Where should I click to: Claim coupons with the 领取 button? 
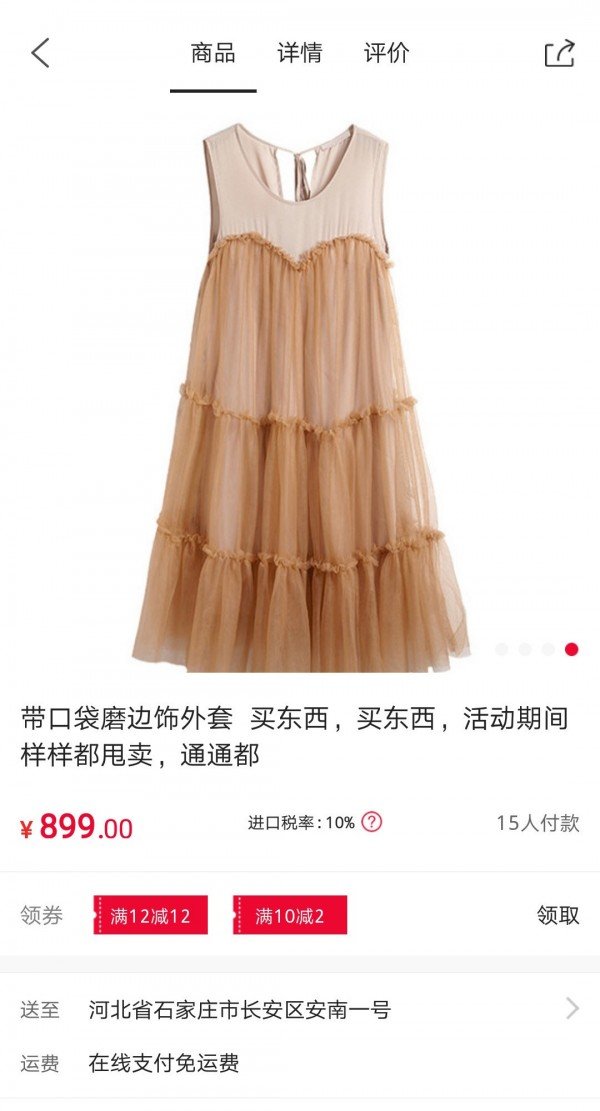pyautogui.click(x=557, y=915)
